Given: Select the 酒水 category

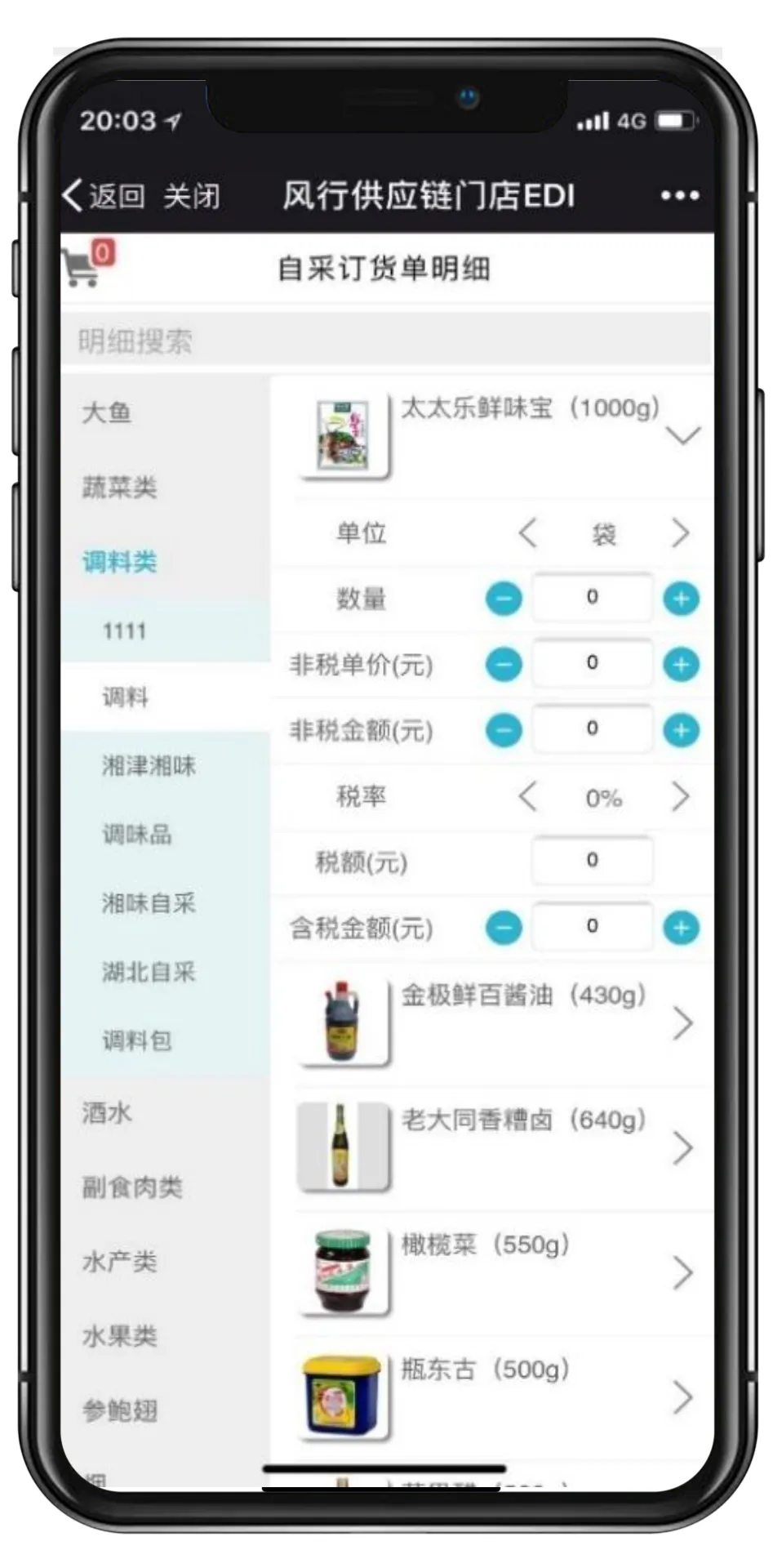Looking at the screenshot, I should tap(107, 1112).
